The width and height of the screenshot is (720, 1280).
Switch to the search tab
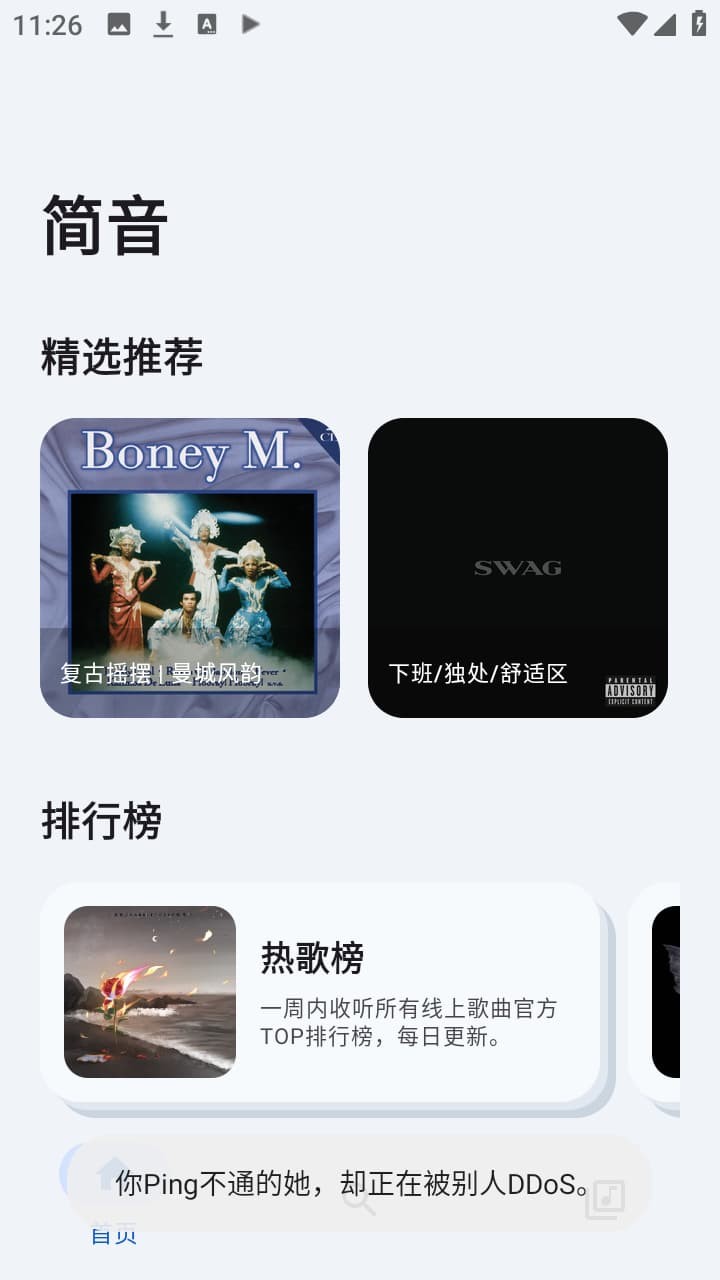pos(359,1197)
